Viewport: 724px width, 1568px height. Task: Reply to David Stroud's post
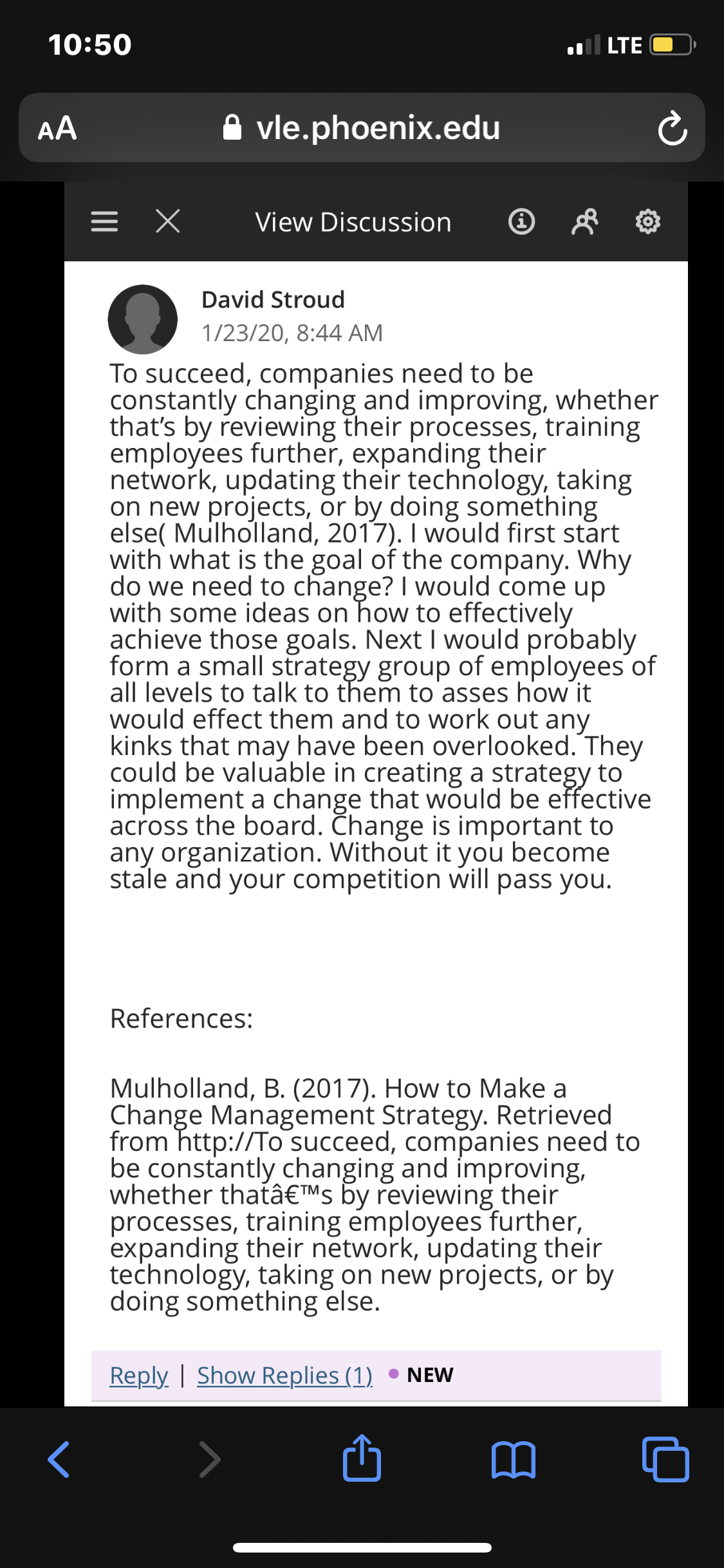pyautogui.click(x=139, y=1375)
